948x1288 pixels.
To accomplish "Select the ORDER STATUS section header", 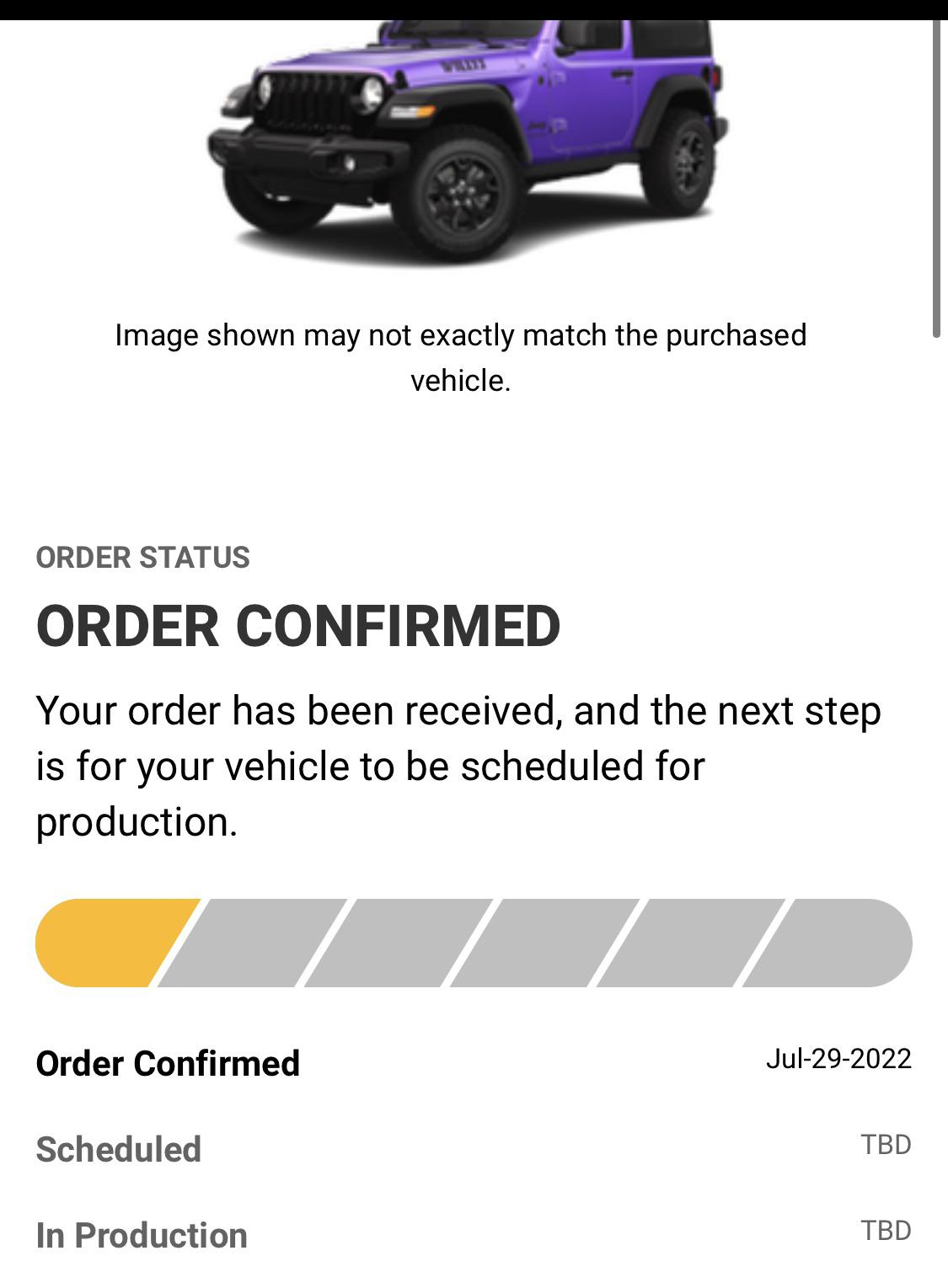I will [x=143, y=556].
